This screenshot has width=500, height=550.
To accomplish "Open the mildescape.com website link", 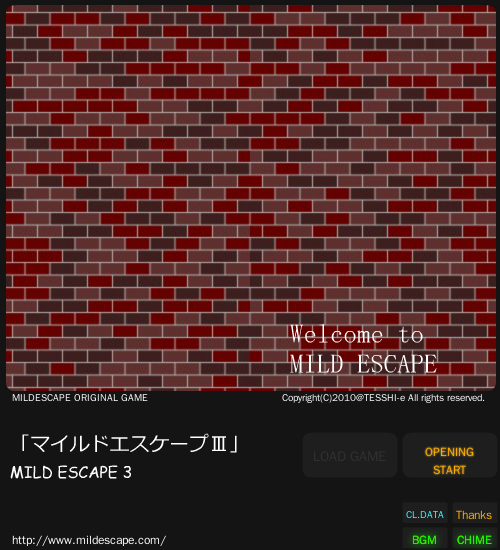I will (89, 540).
